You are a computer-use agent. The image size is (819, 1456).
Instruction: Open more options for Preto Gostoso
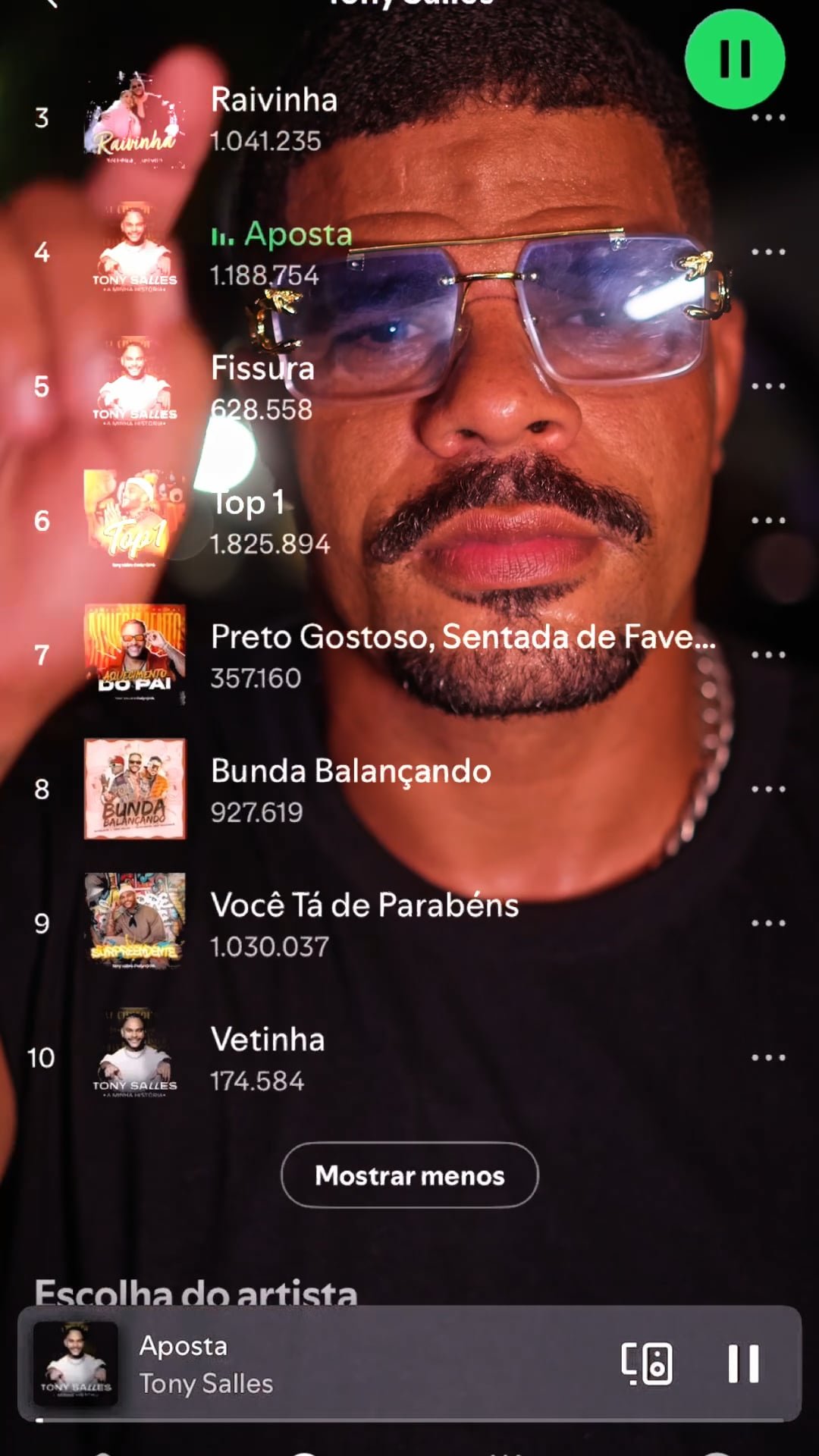(x=767, y=655)
